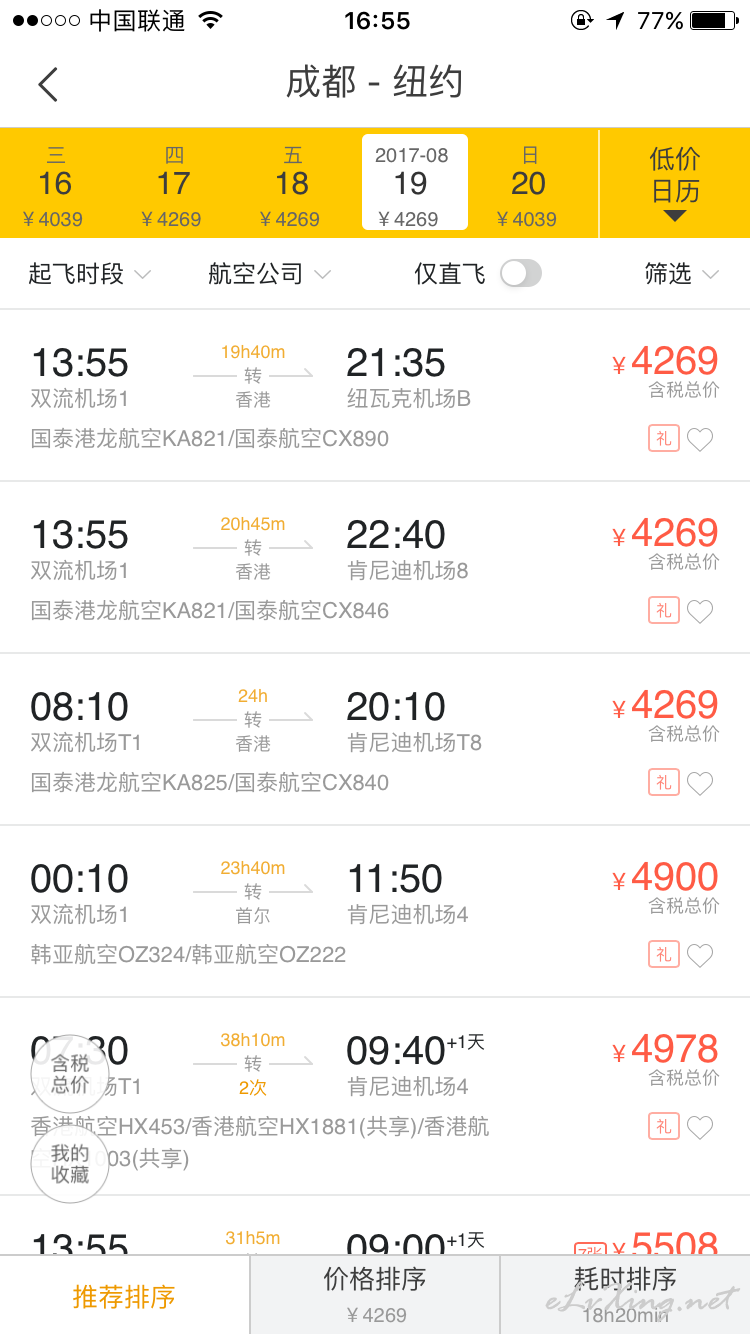Expand the 航空公司 airline filter
750x1334 pixels.
pyautogui.click(x=269, y=274)
